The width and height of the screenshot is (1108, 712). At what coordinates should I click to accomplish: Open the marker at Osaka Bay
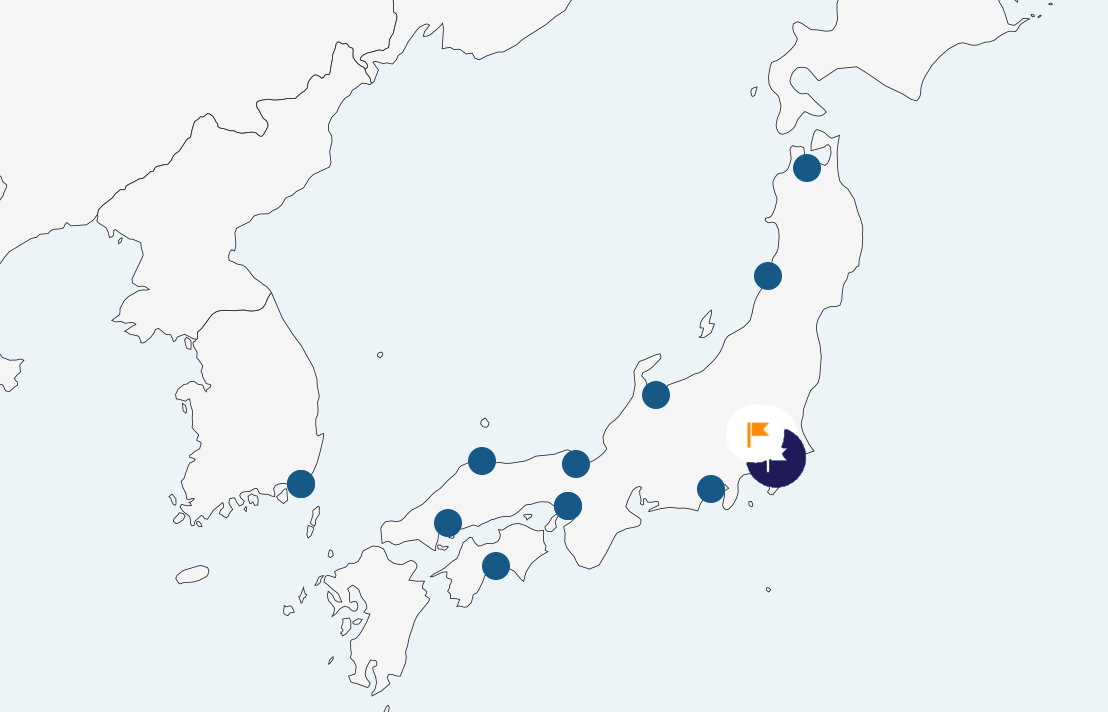click(568, 506)
